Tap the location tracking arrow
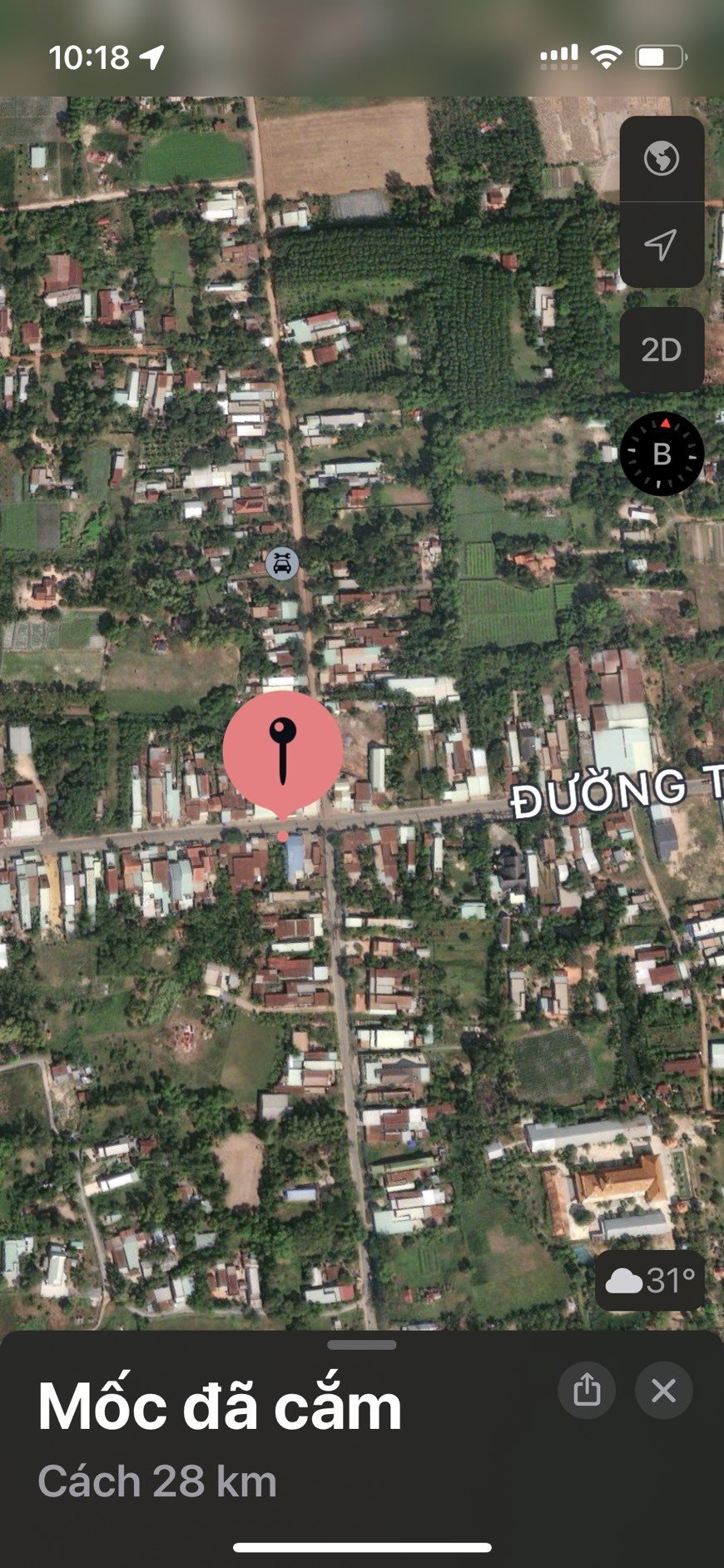This screenshot has width=724, height=1568. click(x=662, y=245)
